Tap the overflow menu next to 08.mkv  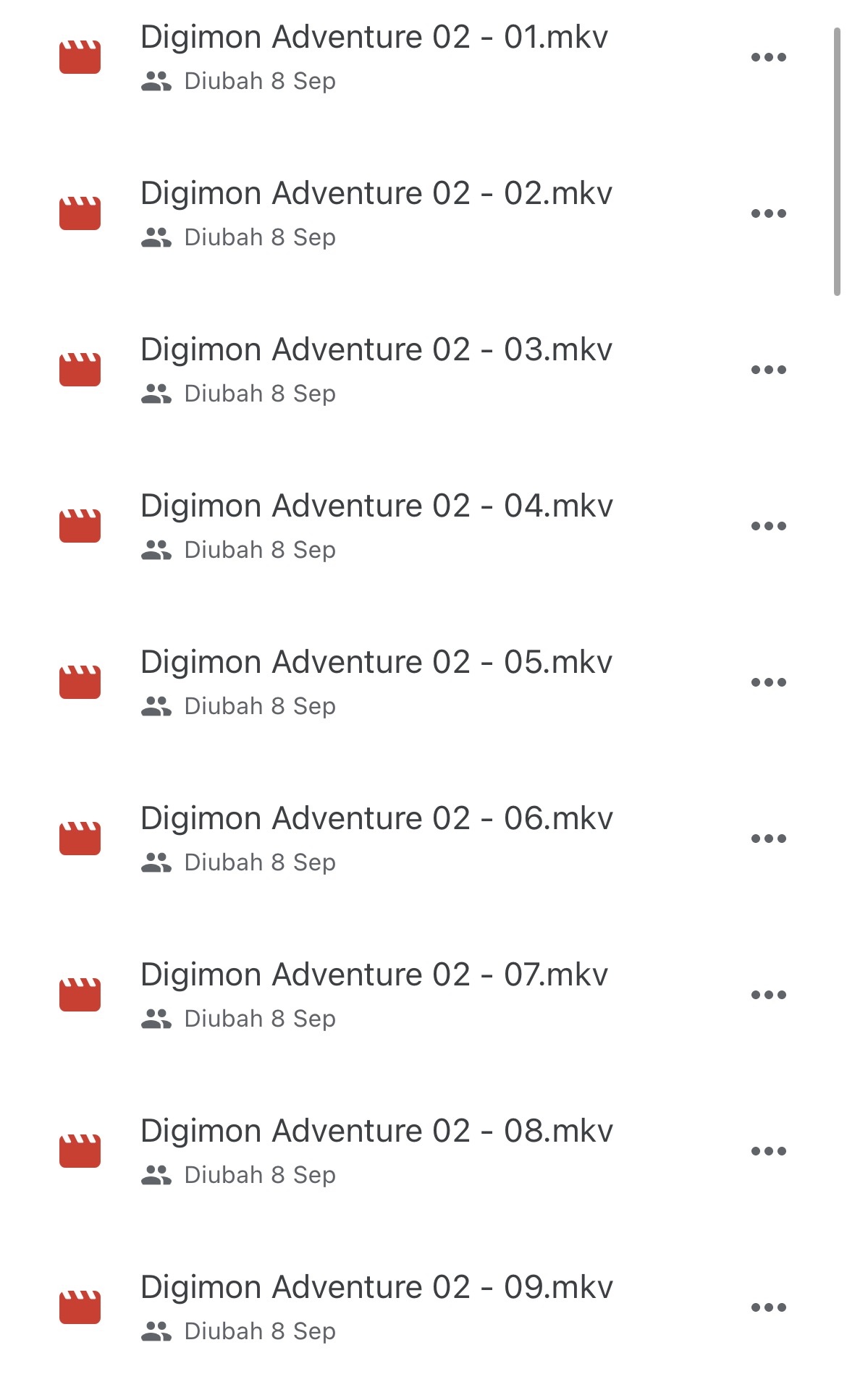click(768, 1151)
